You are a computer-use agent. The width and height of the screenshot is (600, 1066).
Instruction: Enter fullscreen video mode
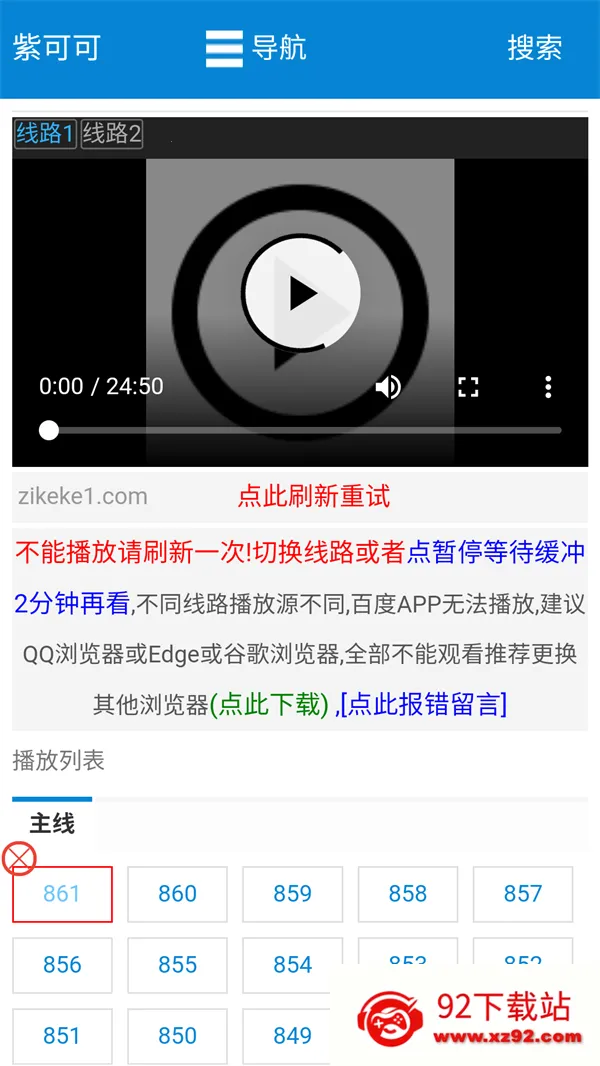point(468,387)
